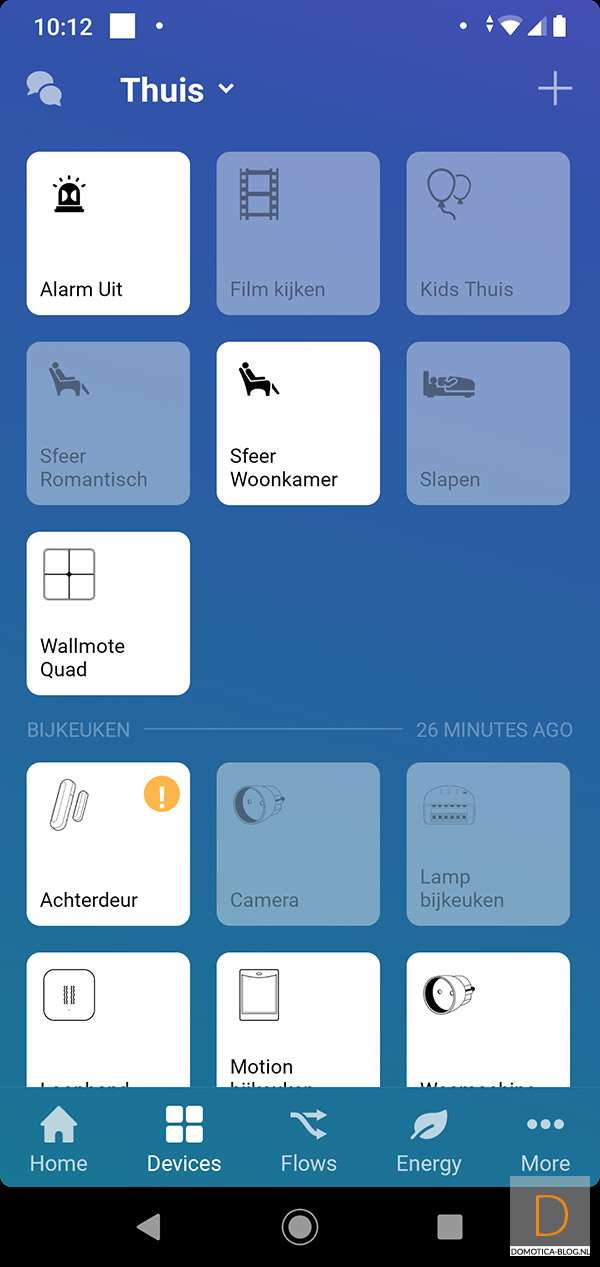Expand the Thuis home dropdown

click(x=177, y=90)
